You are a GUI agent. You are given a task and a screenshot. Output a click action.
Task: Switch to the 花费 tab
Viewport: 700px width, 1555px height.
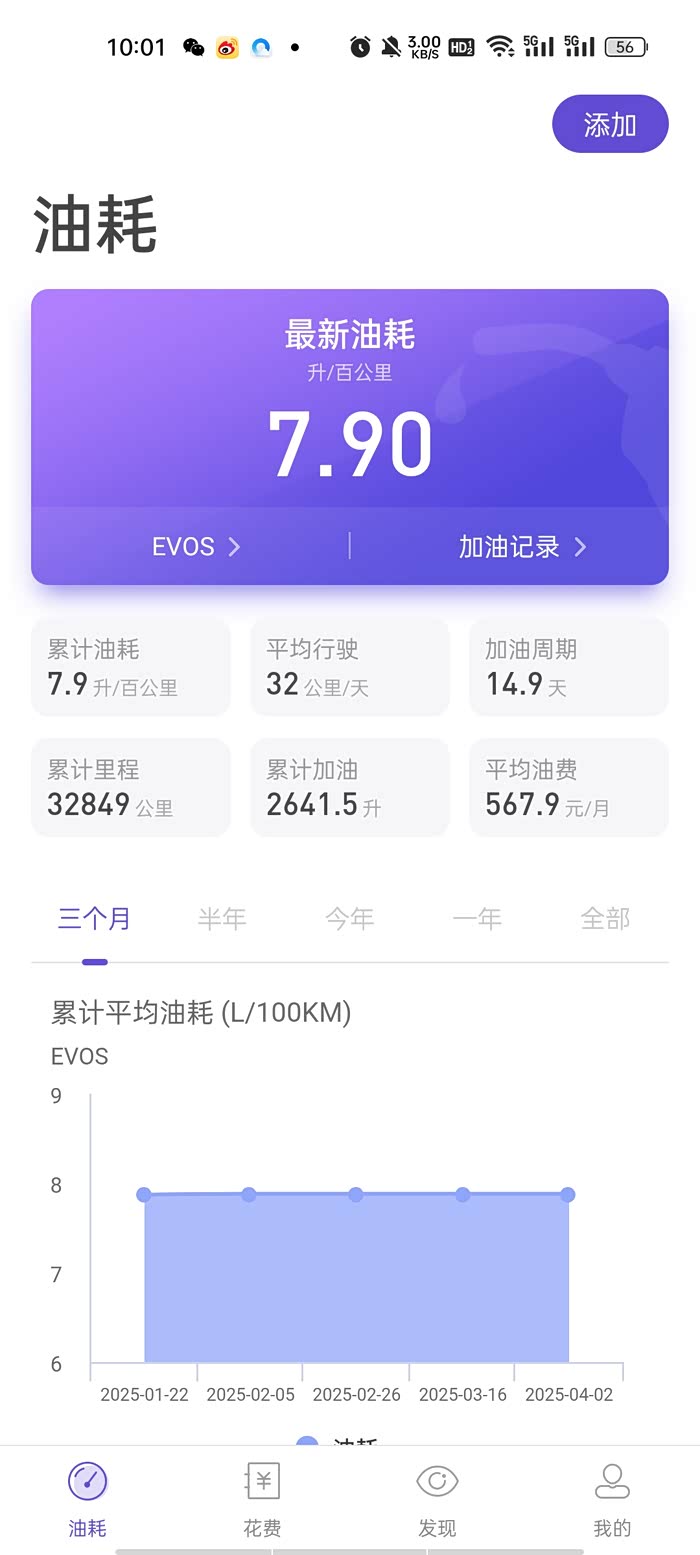coord(263,1498)
